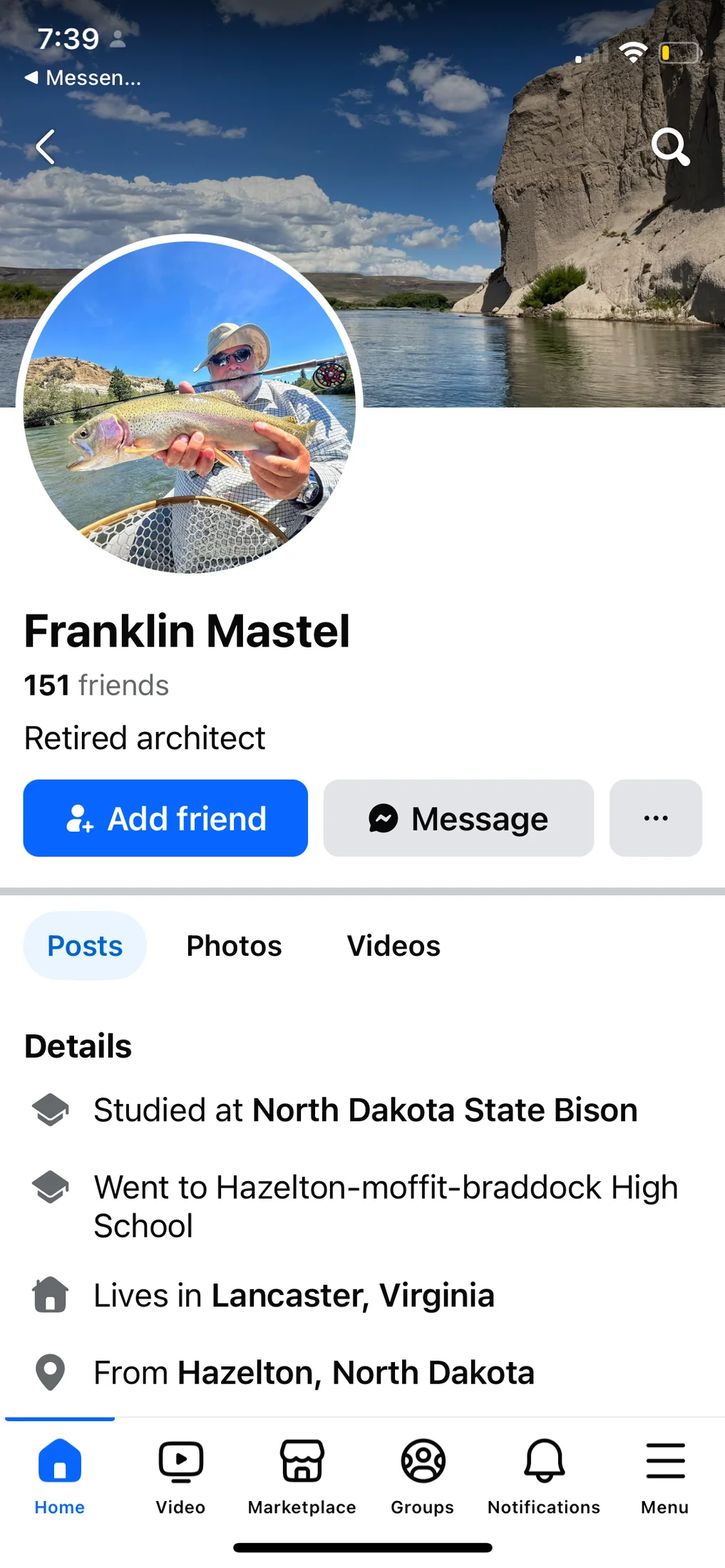Open the Video tab
This screenshot has height=1568, width=725.
pyautogui.click(x=180, y=1475)
